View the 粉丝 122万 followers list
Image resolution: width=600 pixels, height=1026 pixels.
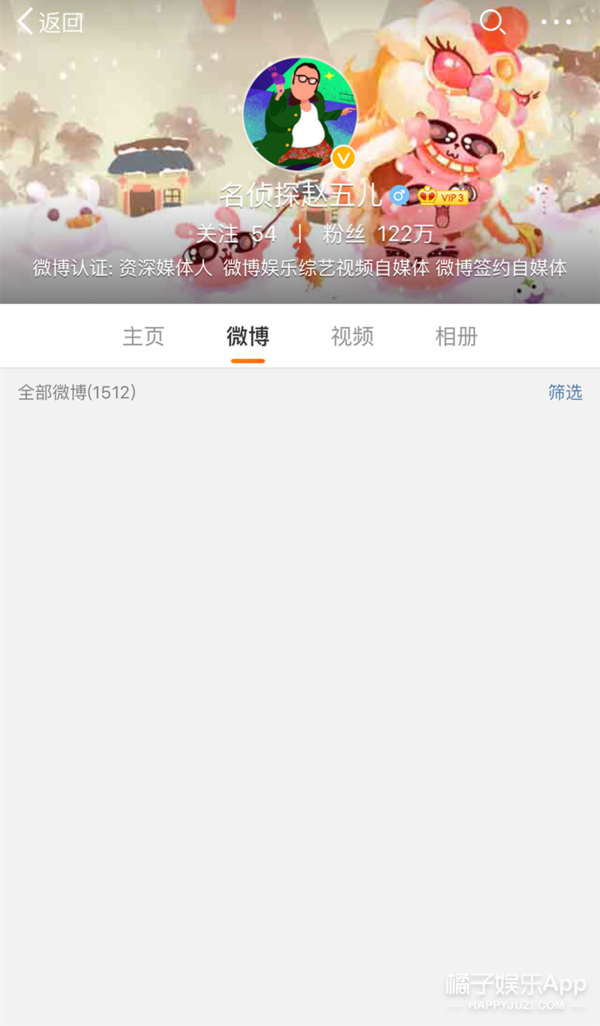378,234
